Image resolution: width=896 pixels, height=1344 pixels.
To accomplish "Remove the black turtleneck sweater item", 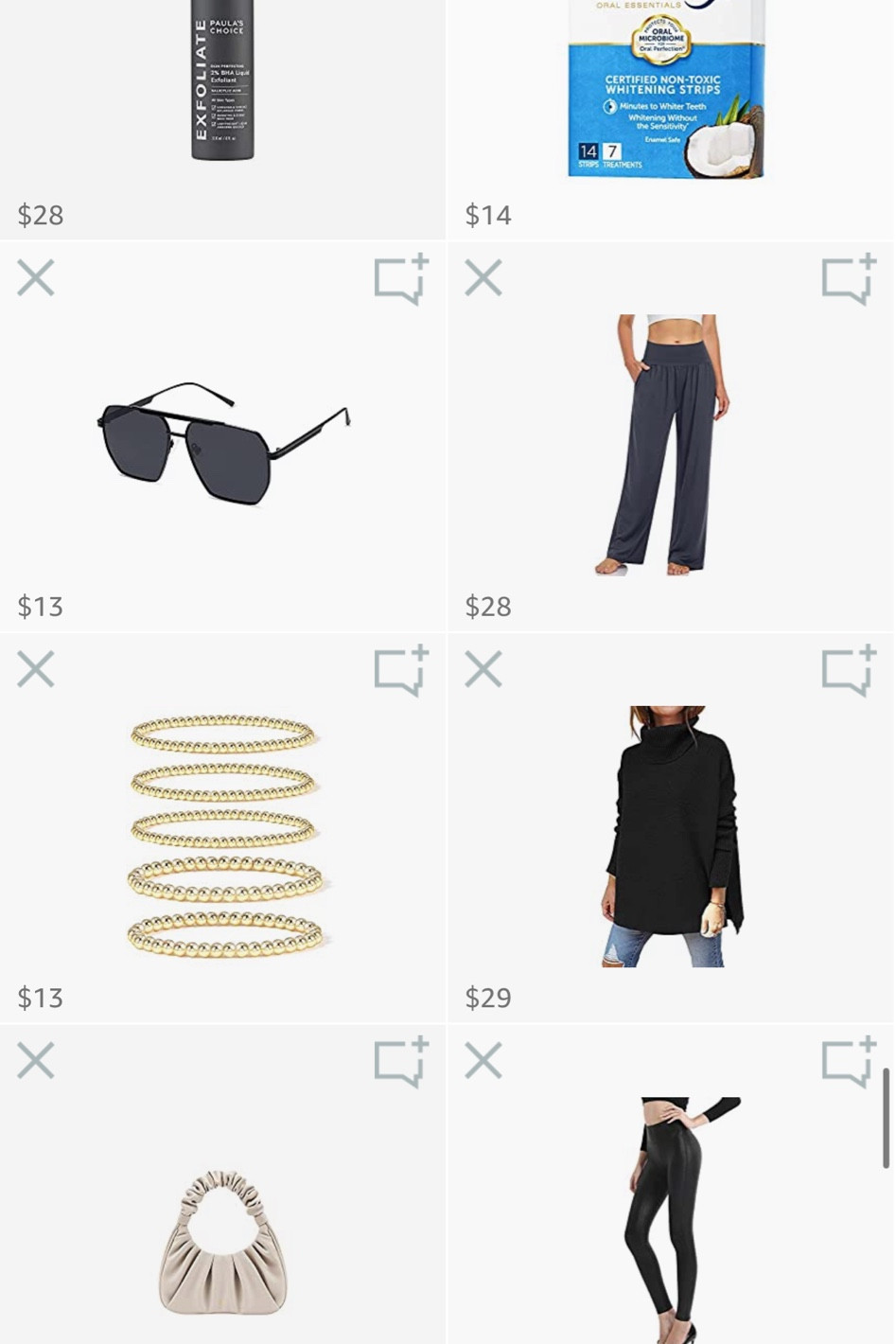I will pos(483,669).
